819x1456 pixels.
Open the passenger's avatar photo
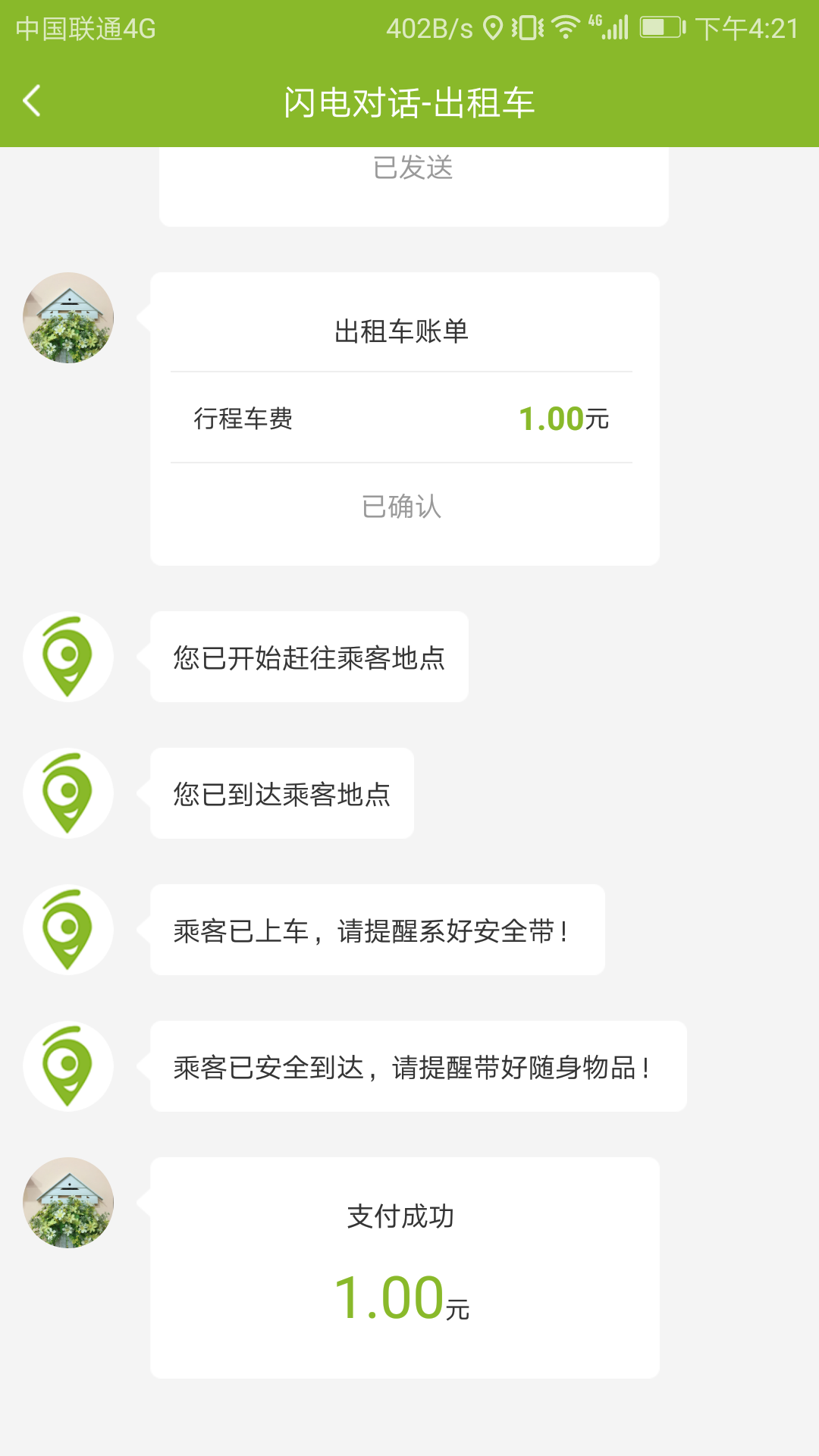pos(67,317)
